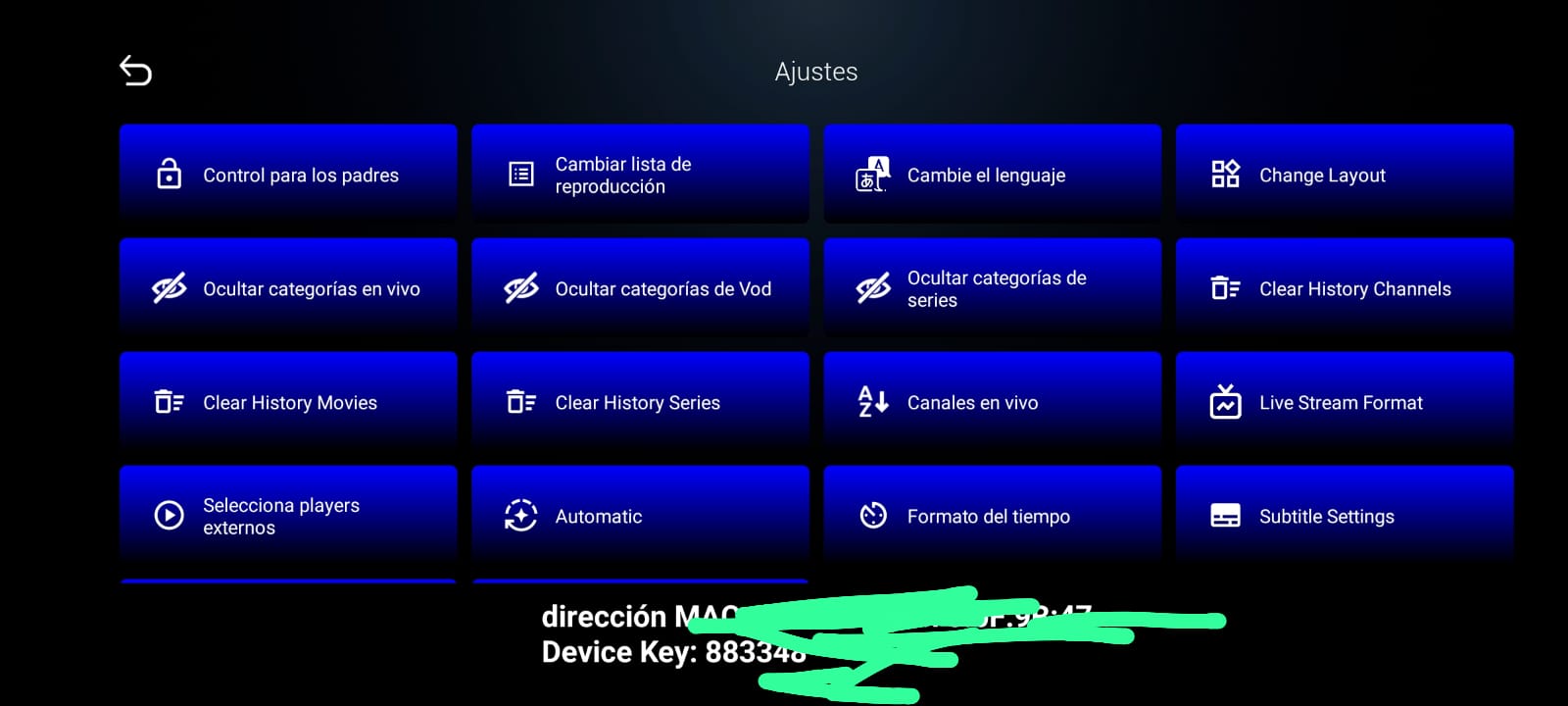Tap Clear History Channels
The height and width of the screenshot is (706, 1568).
1344,288
